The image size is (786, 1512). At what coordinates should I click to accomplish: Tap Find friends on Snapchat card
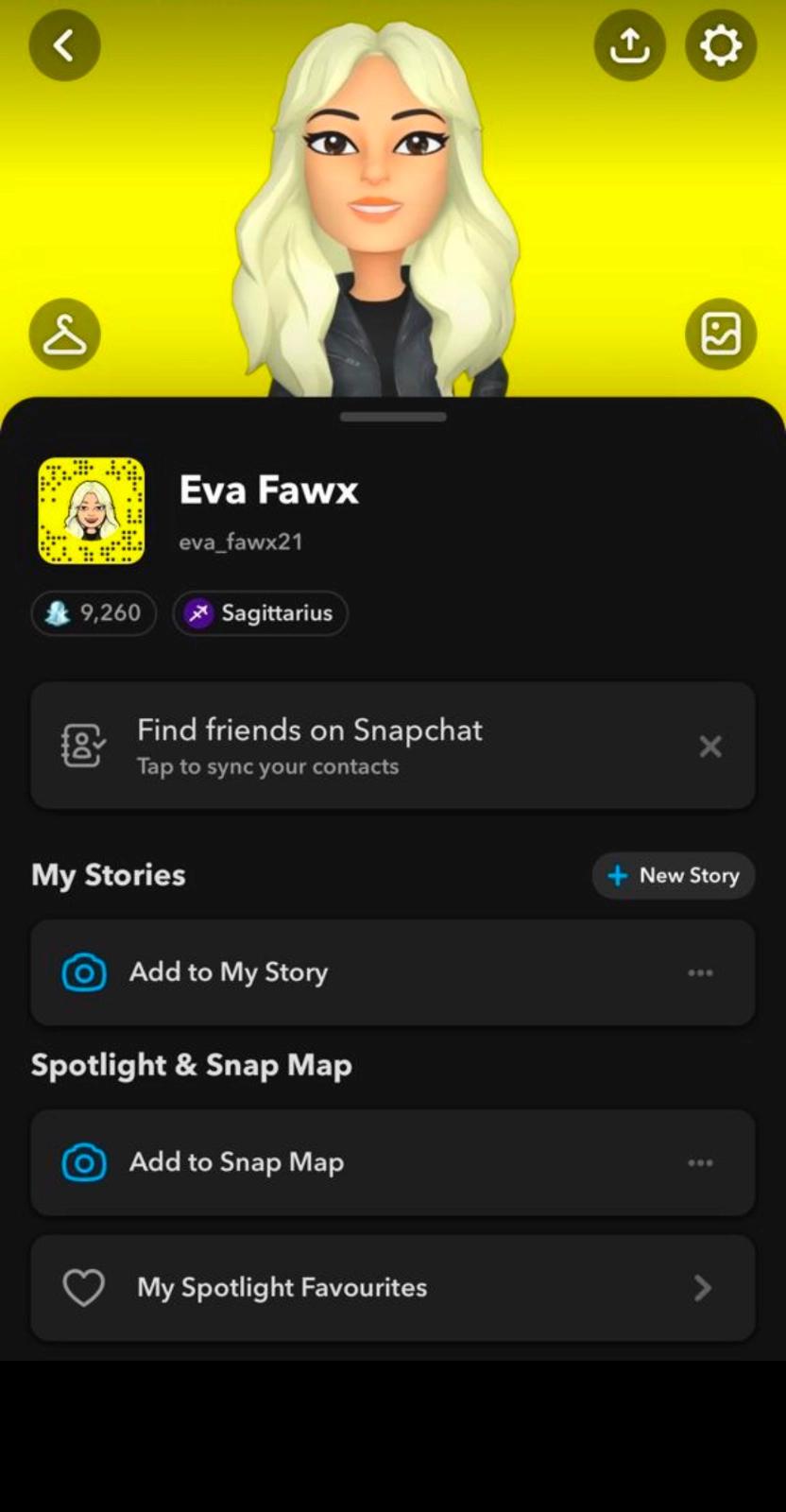[359, 747]
